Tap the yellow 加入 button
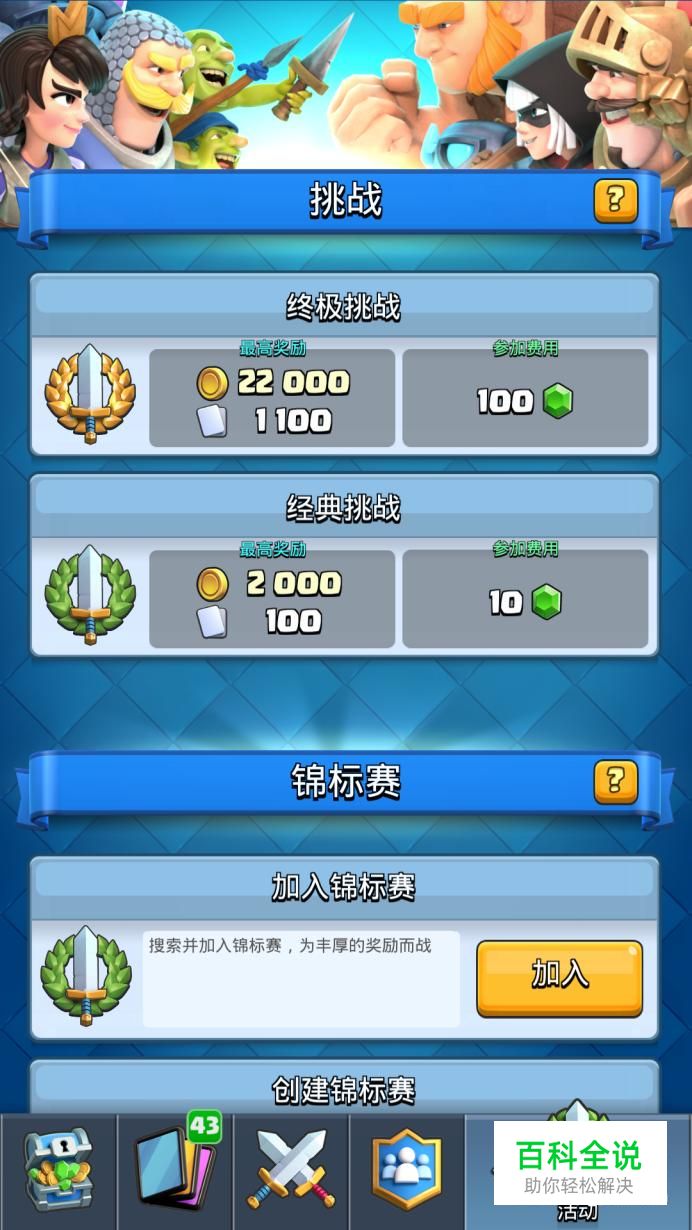This screenshot has height=1230, width=692. (558, 977)
